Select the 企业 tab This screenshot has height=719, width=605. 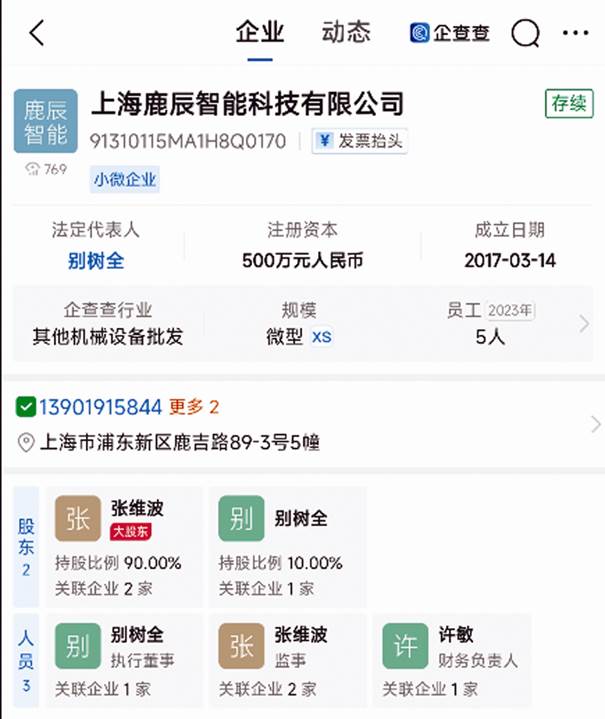[260, 32]
